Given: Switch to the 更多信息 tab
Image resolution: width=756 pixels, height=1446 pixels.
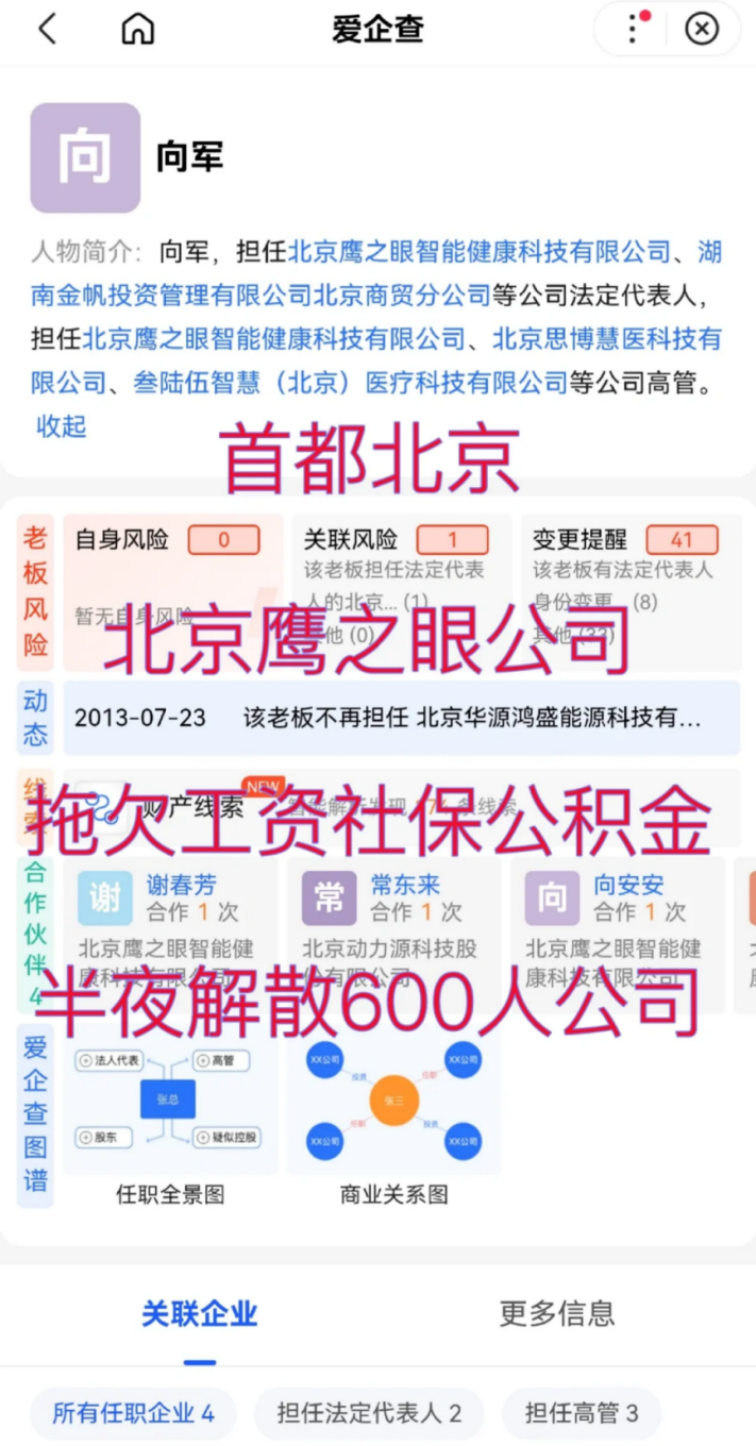Looking at the screenshot, I should pos(557,1313).
